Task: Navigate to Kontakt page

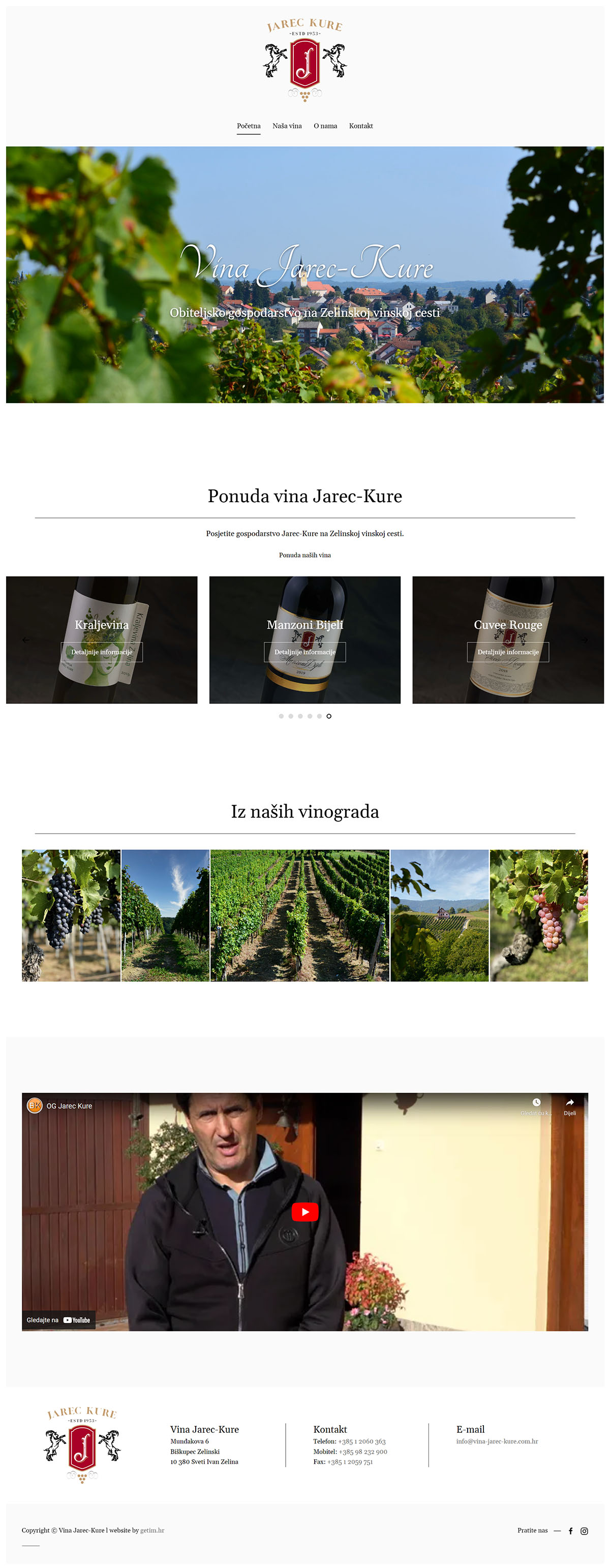Action: pos(360,126)
